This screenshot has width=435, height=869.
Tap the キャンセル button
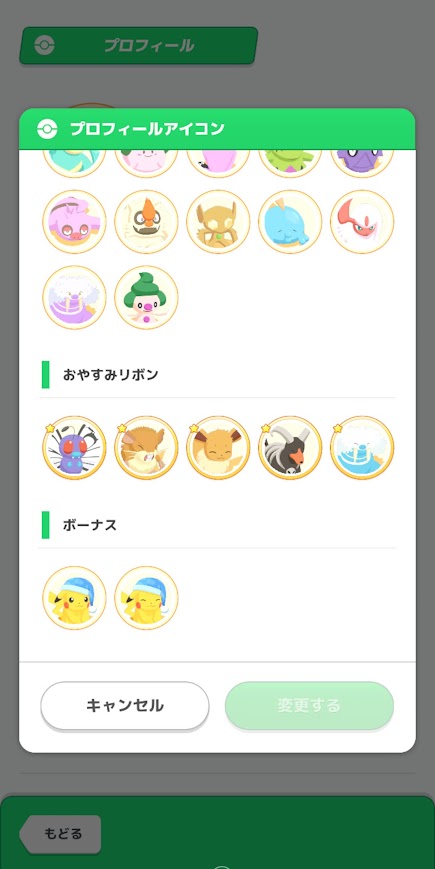(125, 706)
